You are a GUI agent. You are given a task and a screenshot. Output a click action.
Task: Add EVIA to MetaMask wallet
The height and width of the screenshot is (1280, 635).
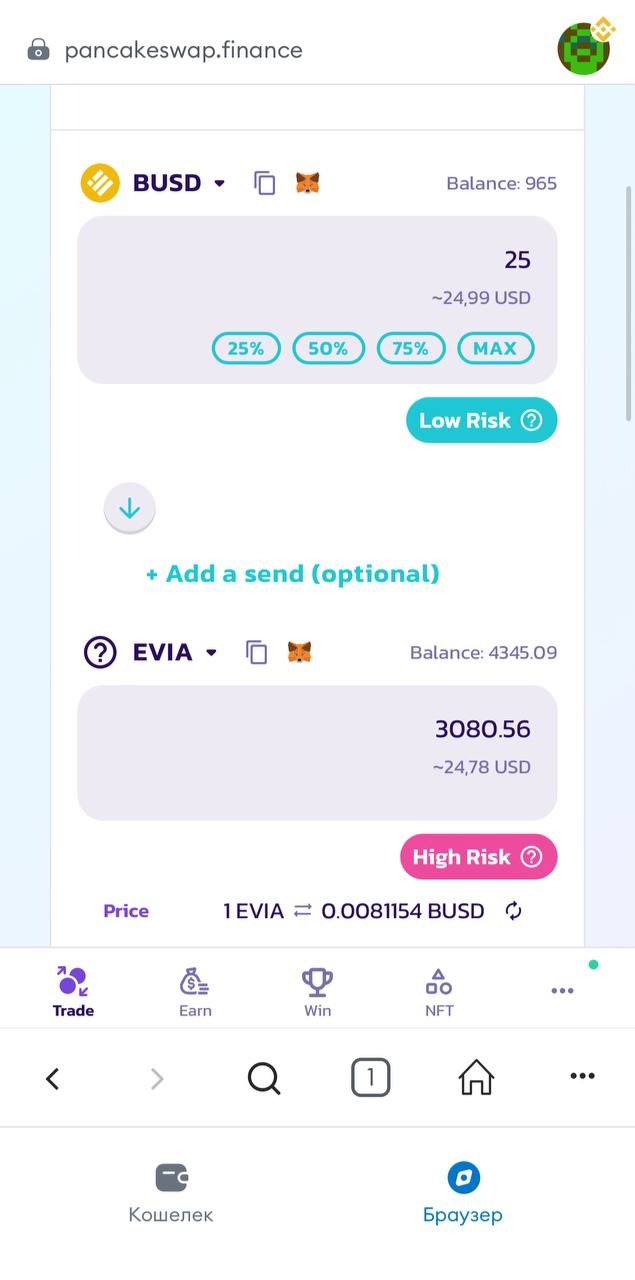[x=299, y=653]
